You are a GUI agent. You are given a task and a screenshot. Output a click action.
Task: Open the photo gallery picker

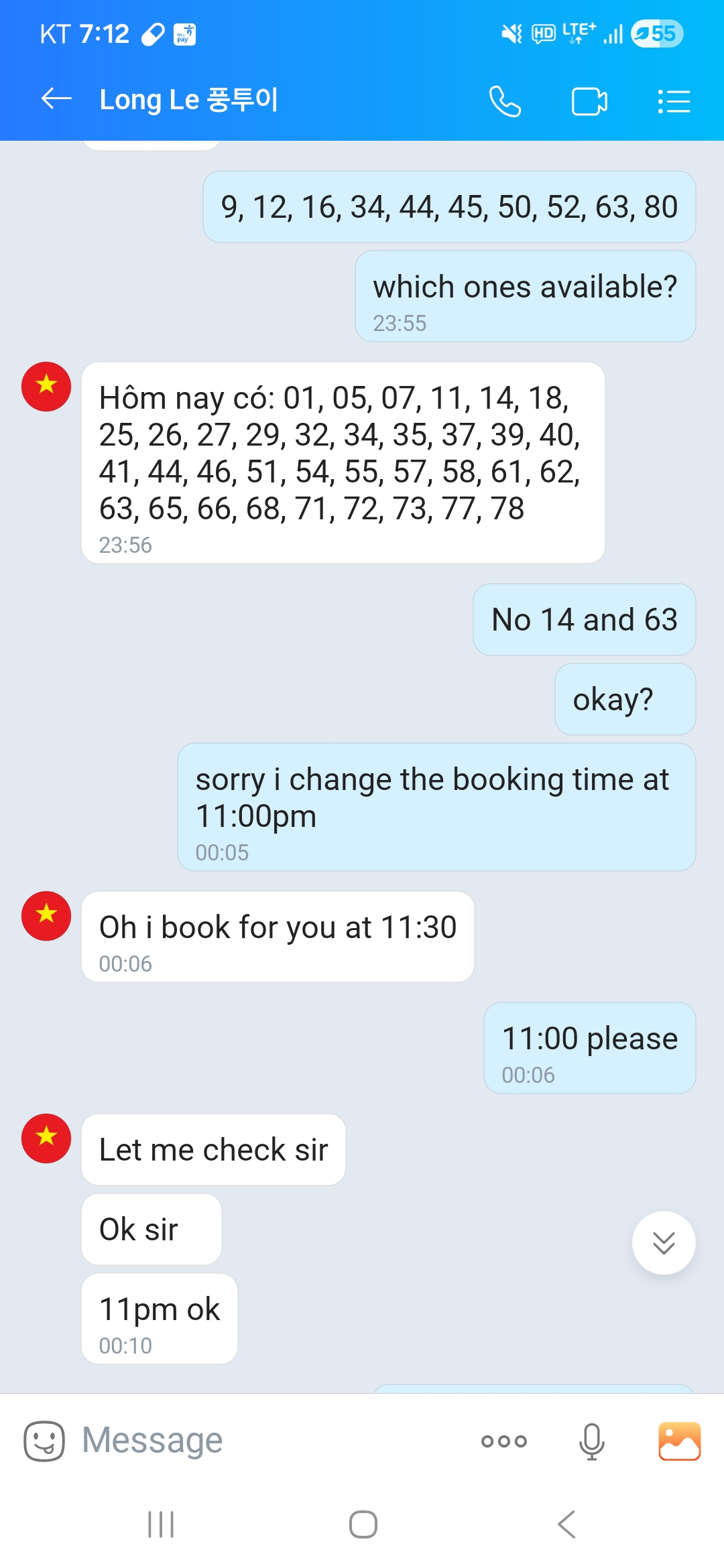coord(679,1441)
